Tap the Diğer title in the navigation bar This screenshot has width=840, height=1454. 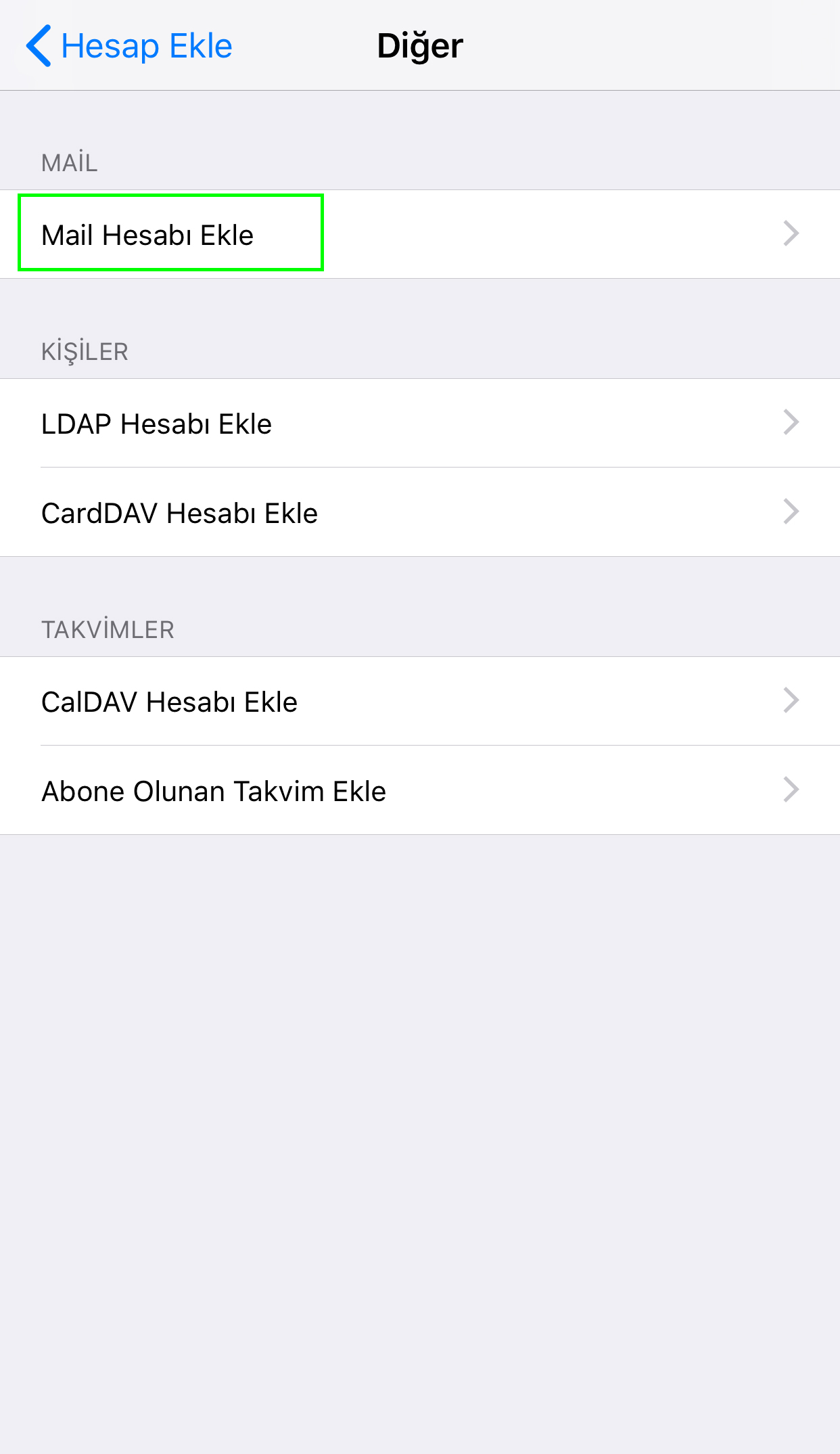pyautogui.click(x=419, y=45)
